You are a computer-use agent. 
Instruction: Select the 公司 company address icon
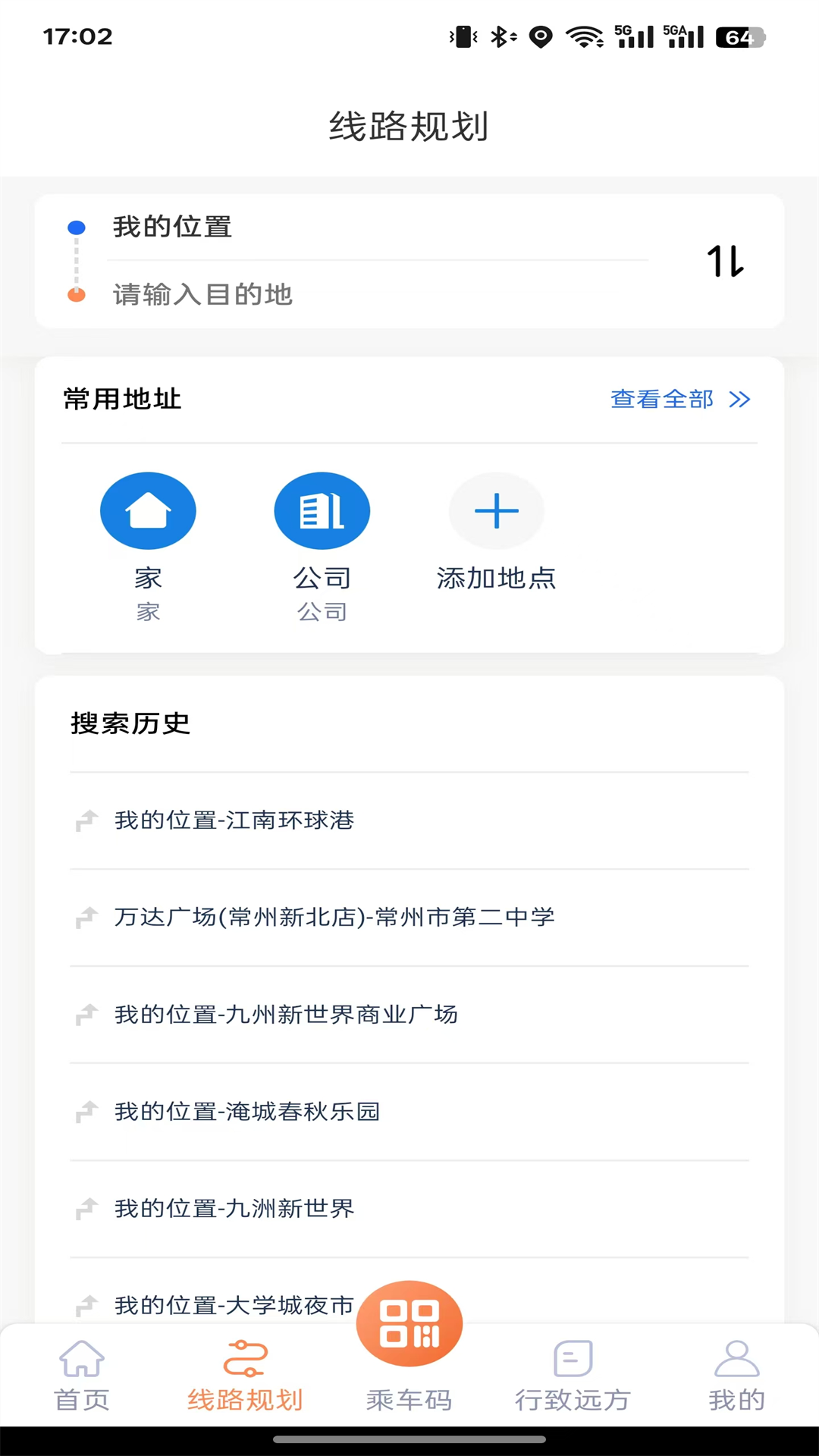322,510
